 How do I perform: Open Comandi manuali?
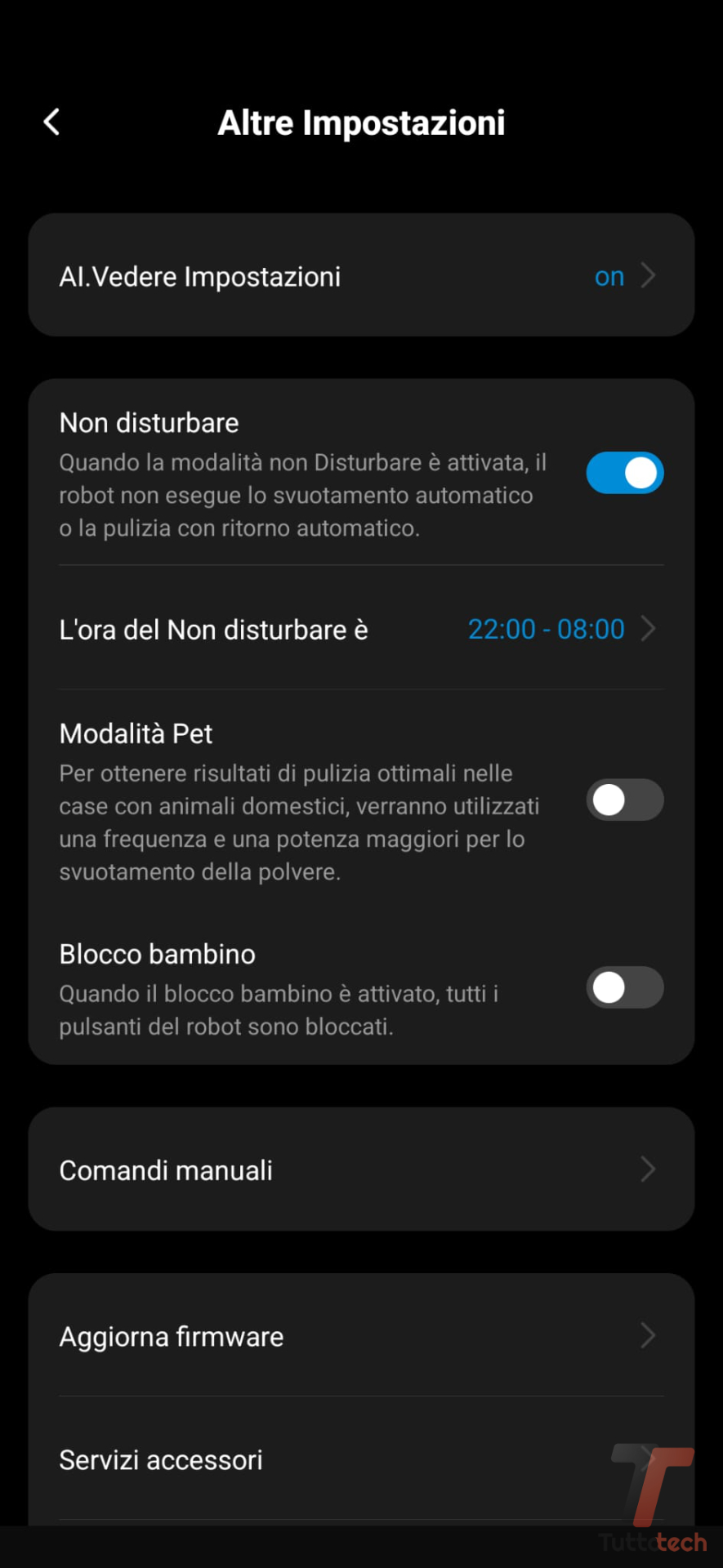pos(361,1169)
